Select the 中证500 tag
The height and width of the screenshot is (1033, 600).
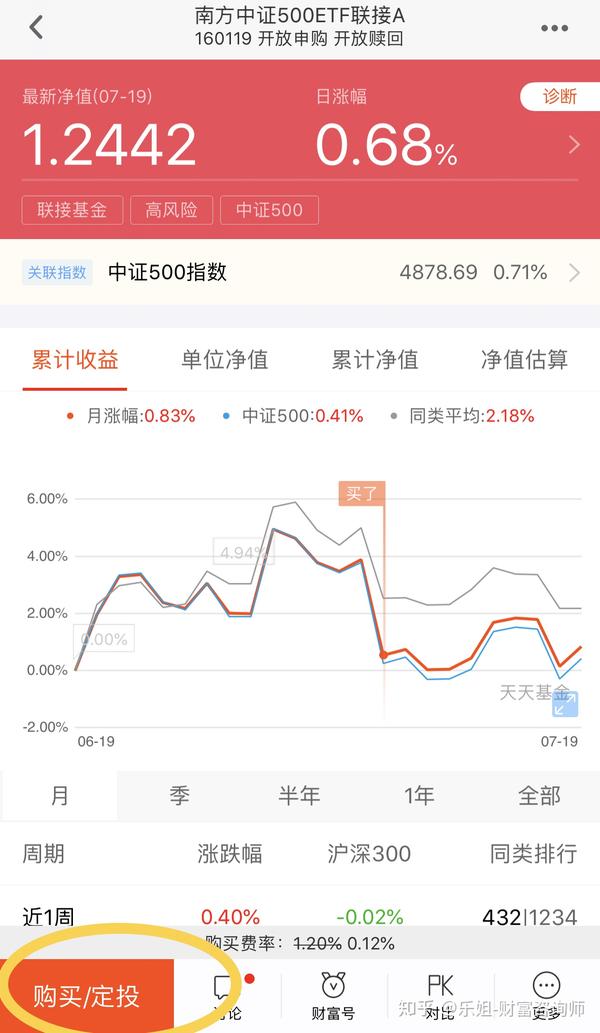point(269,210)
